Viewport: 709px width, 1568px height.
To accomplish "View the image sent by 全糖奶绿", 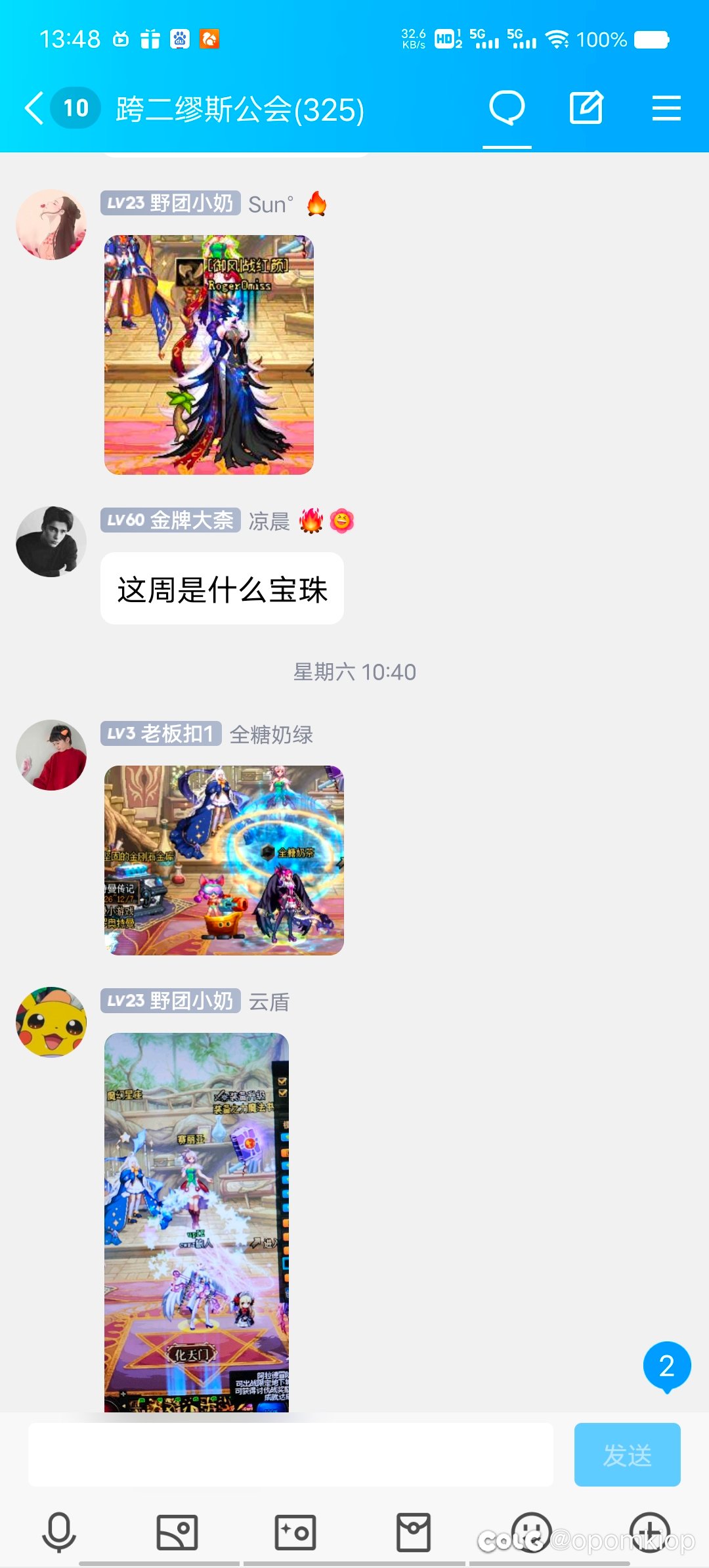I will (x=224, y=860).
